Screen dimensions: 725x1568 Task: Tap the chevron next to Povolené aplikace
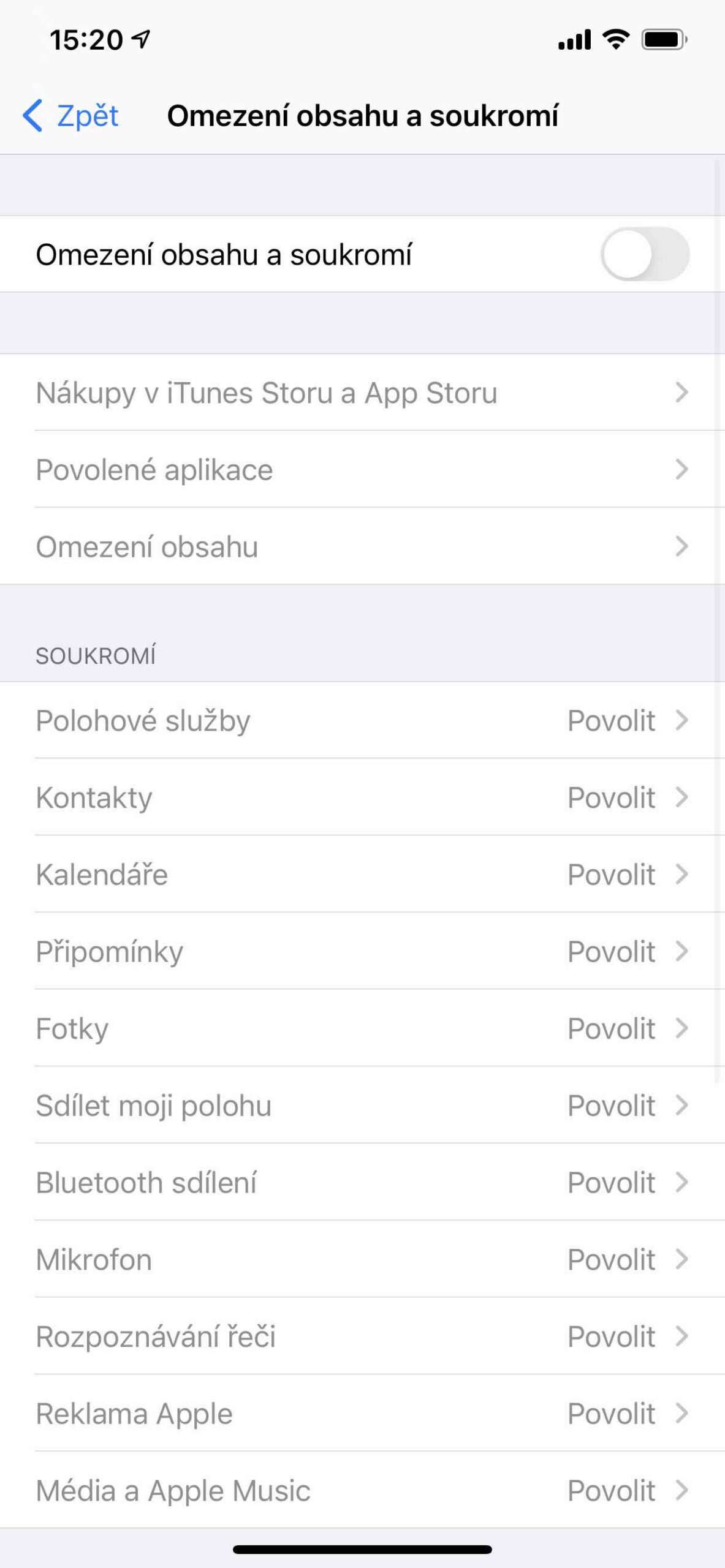(x=682, y=470)
